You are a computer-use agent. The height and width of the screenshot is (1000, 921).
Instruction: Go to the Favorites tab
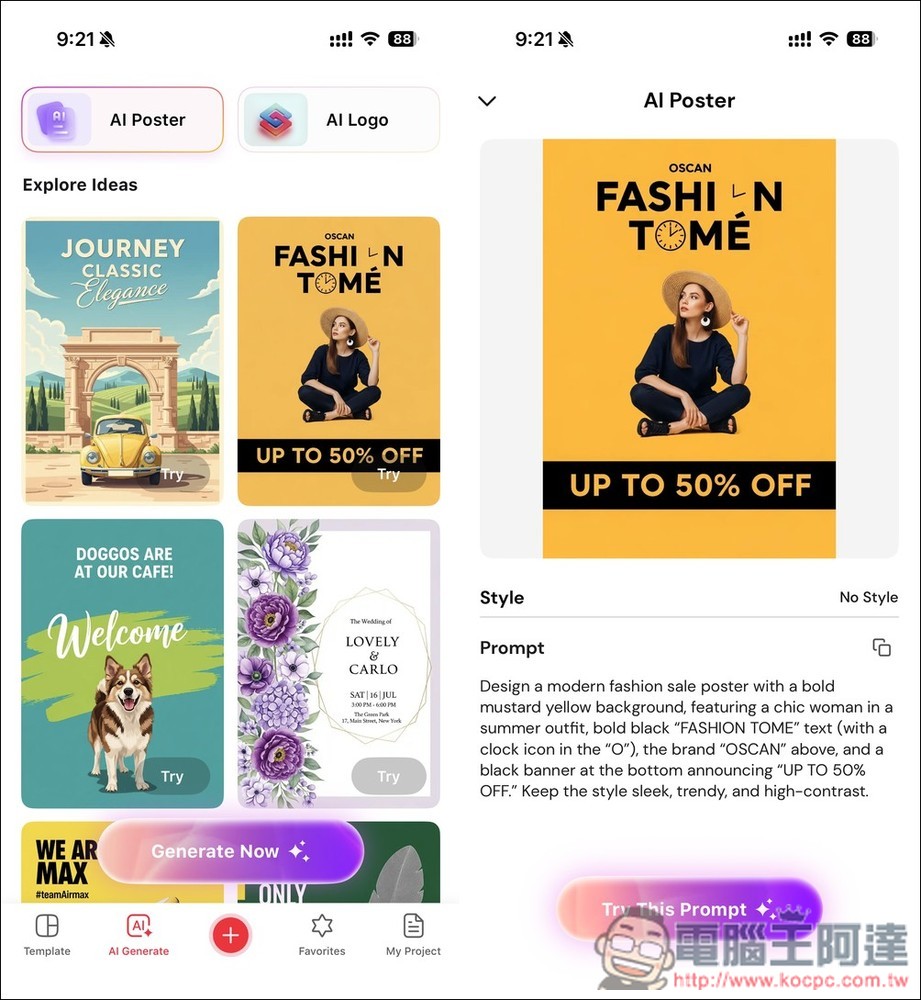(321, 934)
